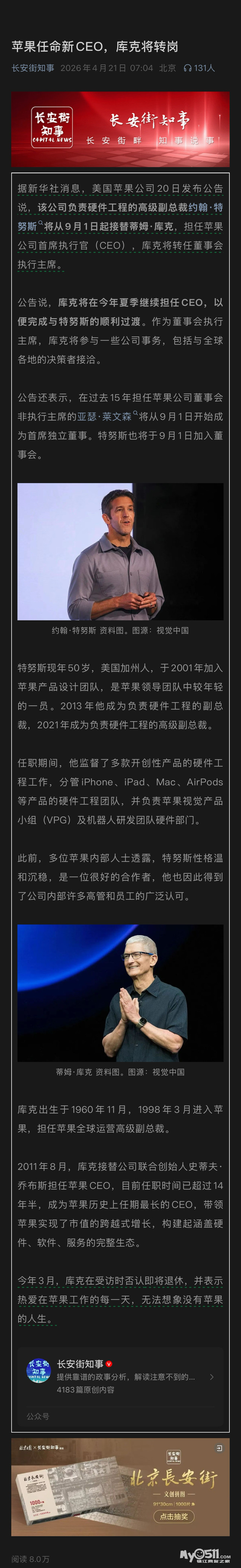This screenshot has height=1568, width=241.
Task: Tap the headphone listen icon with 131人
Action: (187, 68)
